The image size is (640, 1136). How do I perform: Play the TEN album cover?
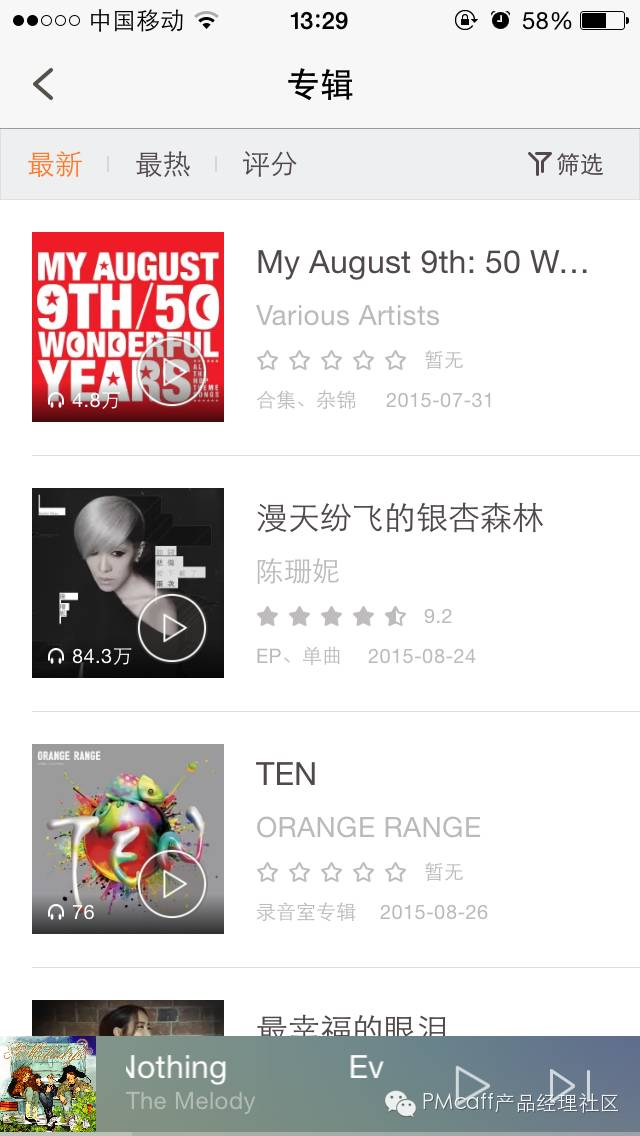click(x=172, y=884)
